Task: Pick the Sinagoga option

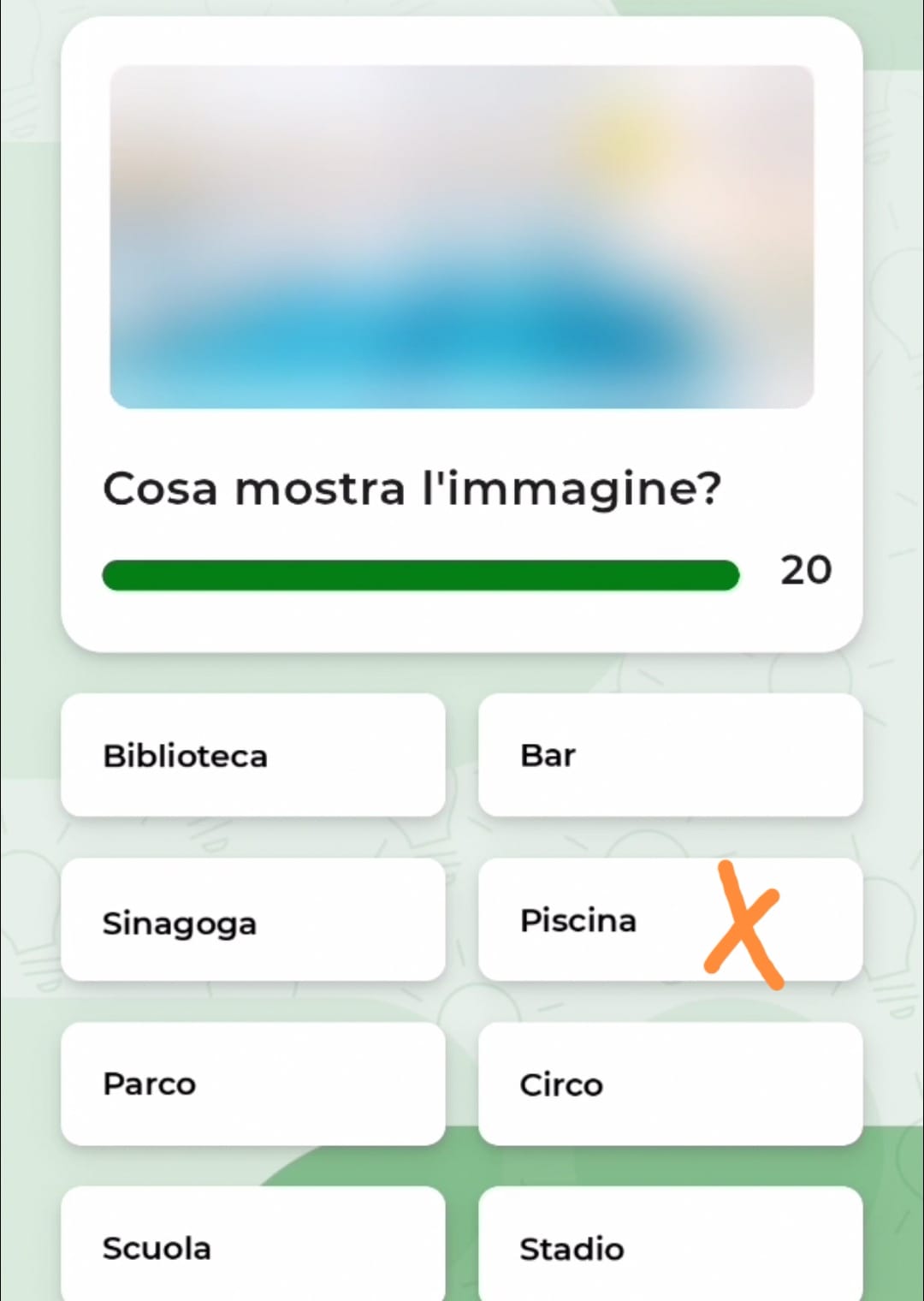Action: 252,921
